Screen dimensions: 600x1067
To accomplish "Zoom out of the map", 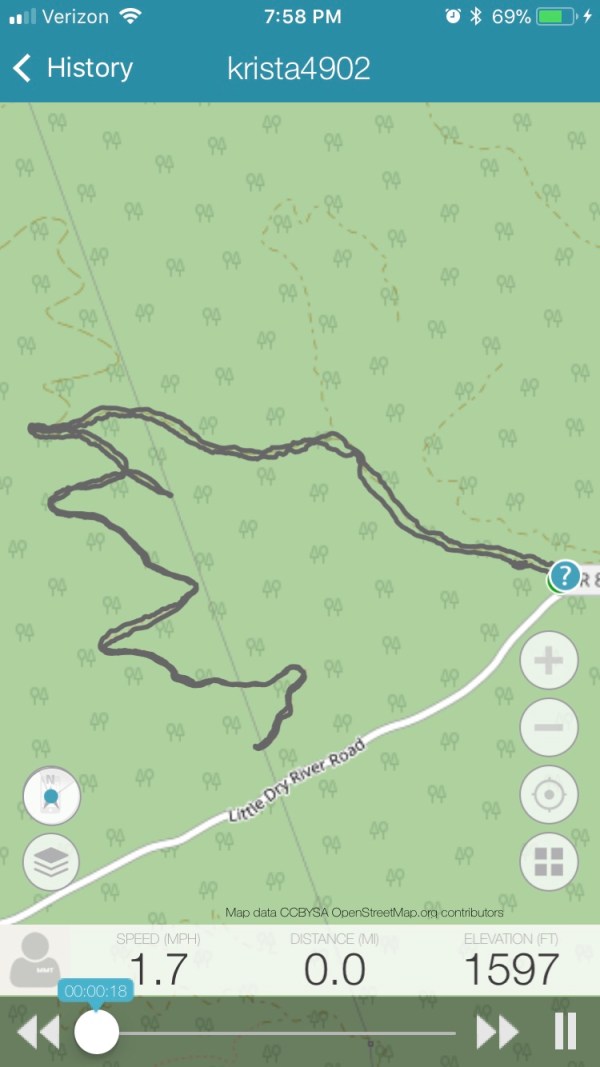I will click(549, 727).
